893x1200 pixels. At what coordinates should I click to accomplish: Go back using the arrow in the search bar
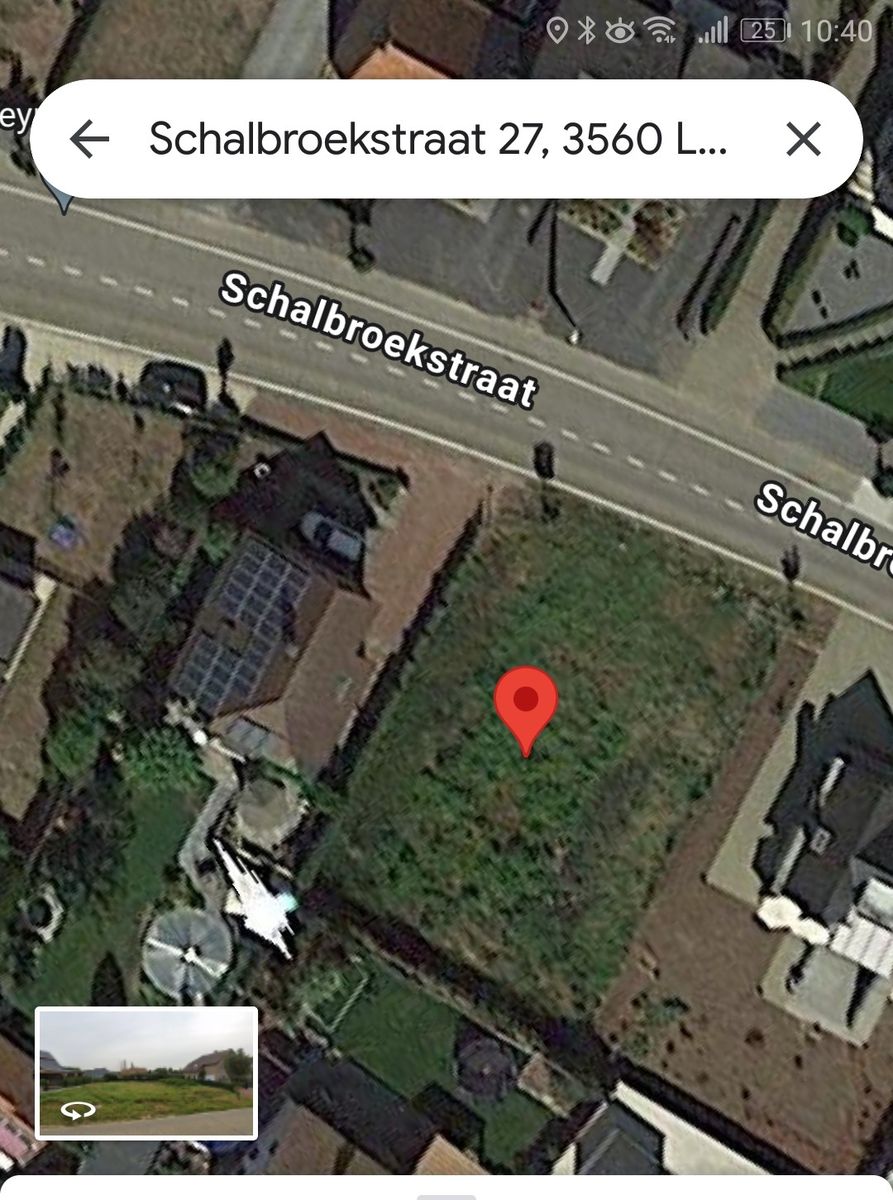coord(89,139)
